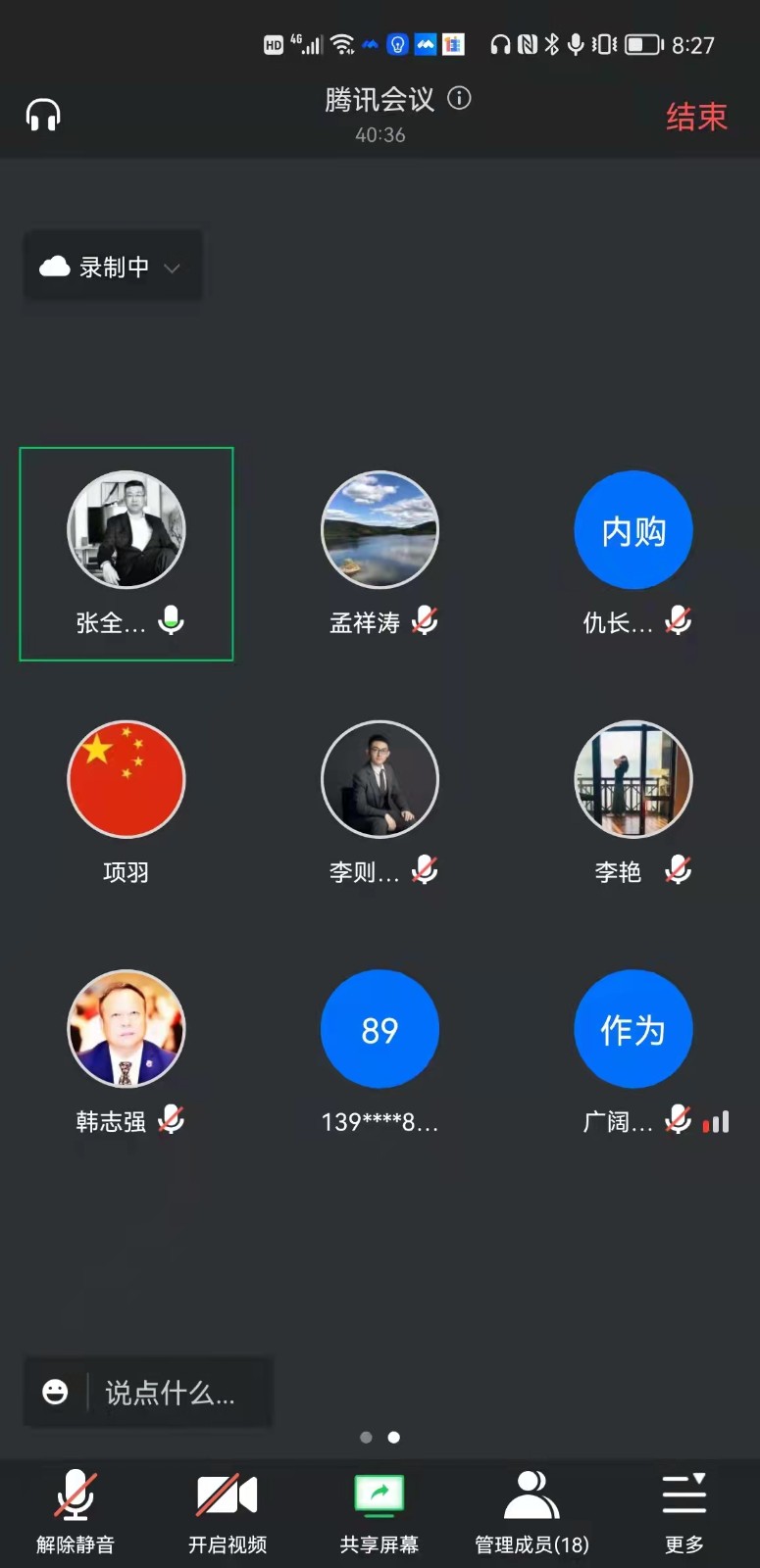
Task: Open meeting info icon beside 腾讯会议
Action: 459,98
